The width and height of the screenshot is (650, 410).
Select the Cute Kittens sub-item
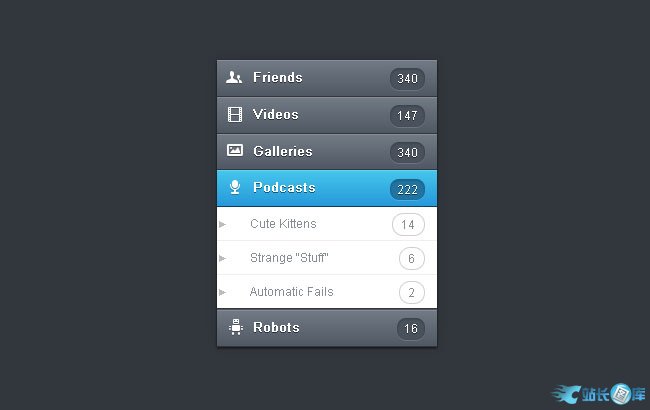point(283,224)
